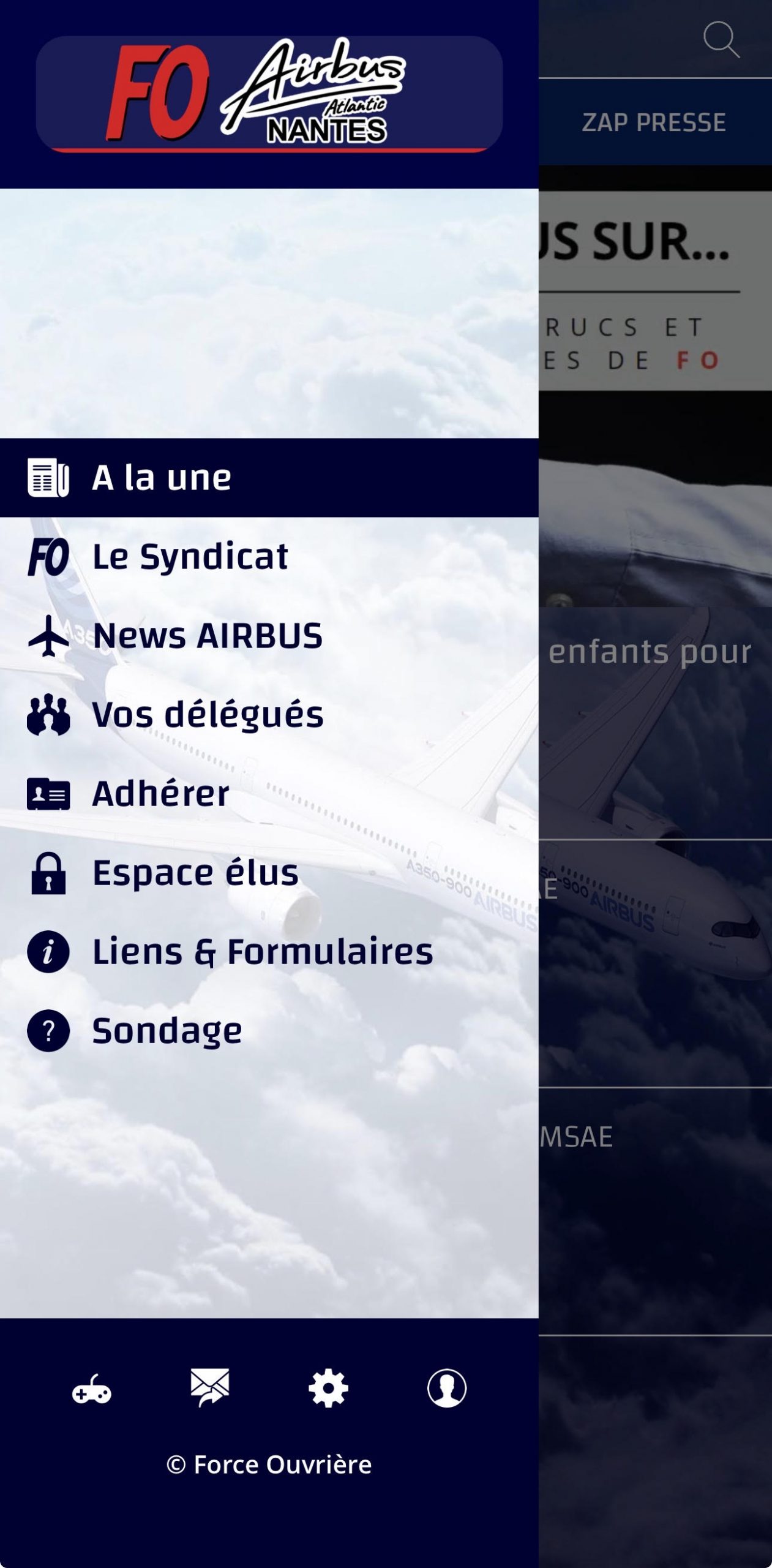This screenshot has width=772, height=1568.
Task: Select the Adhérer menu item
Action: click(160, 794)
